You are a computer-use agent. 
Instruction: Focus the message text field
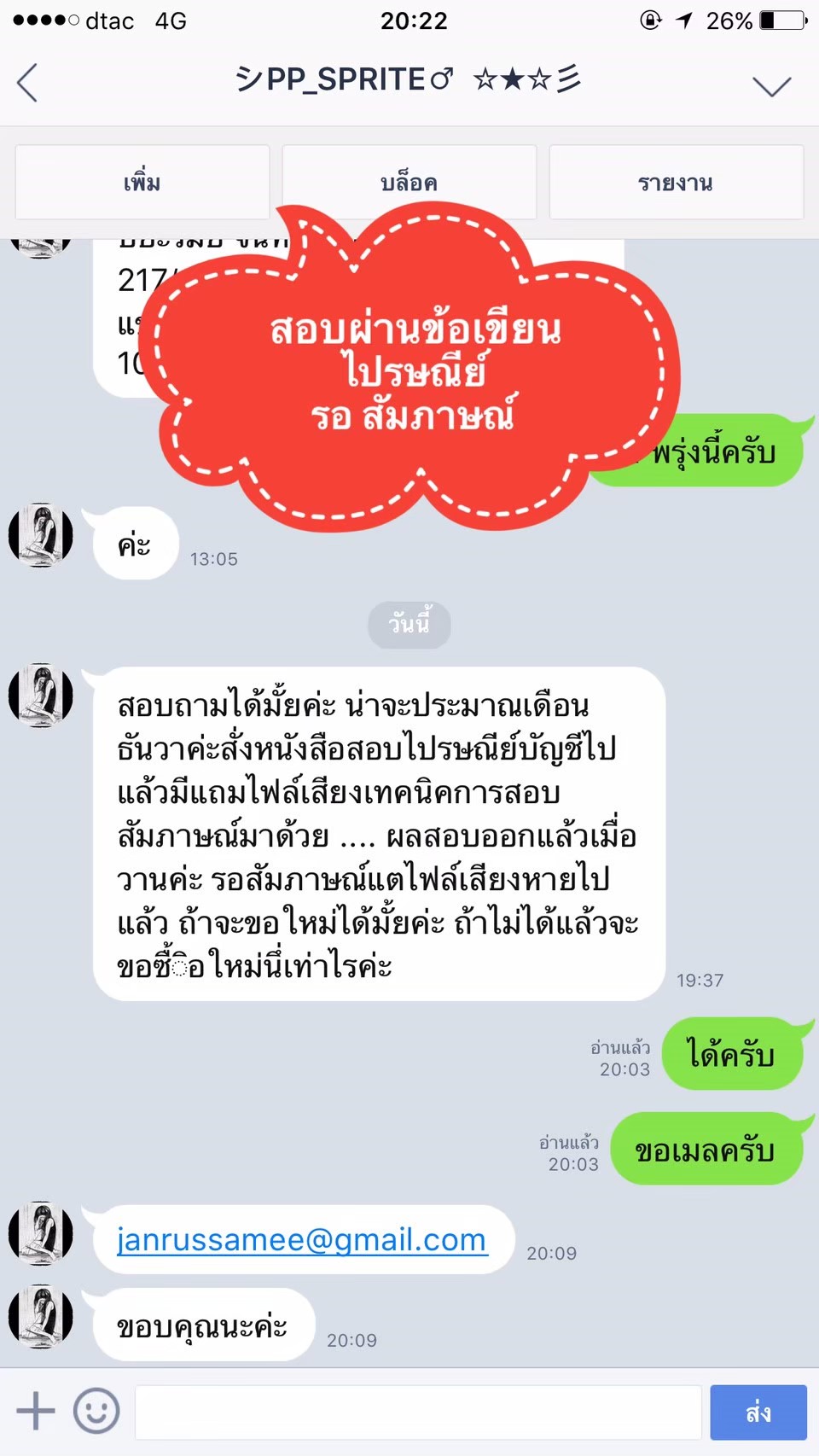418,1412
